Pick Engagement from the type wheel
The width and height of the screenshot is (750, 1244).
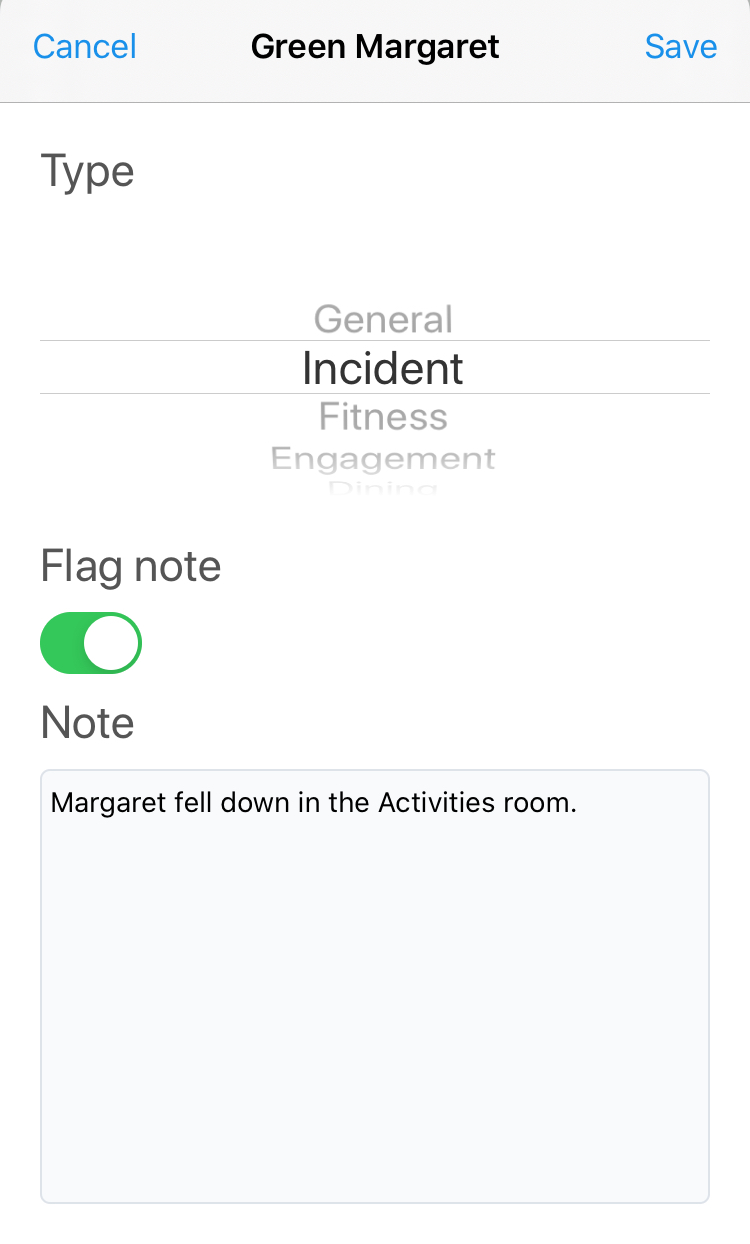(382, 458)
